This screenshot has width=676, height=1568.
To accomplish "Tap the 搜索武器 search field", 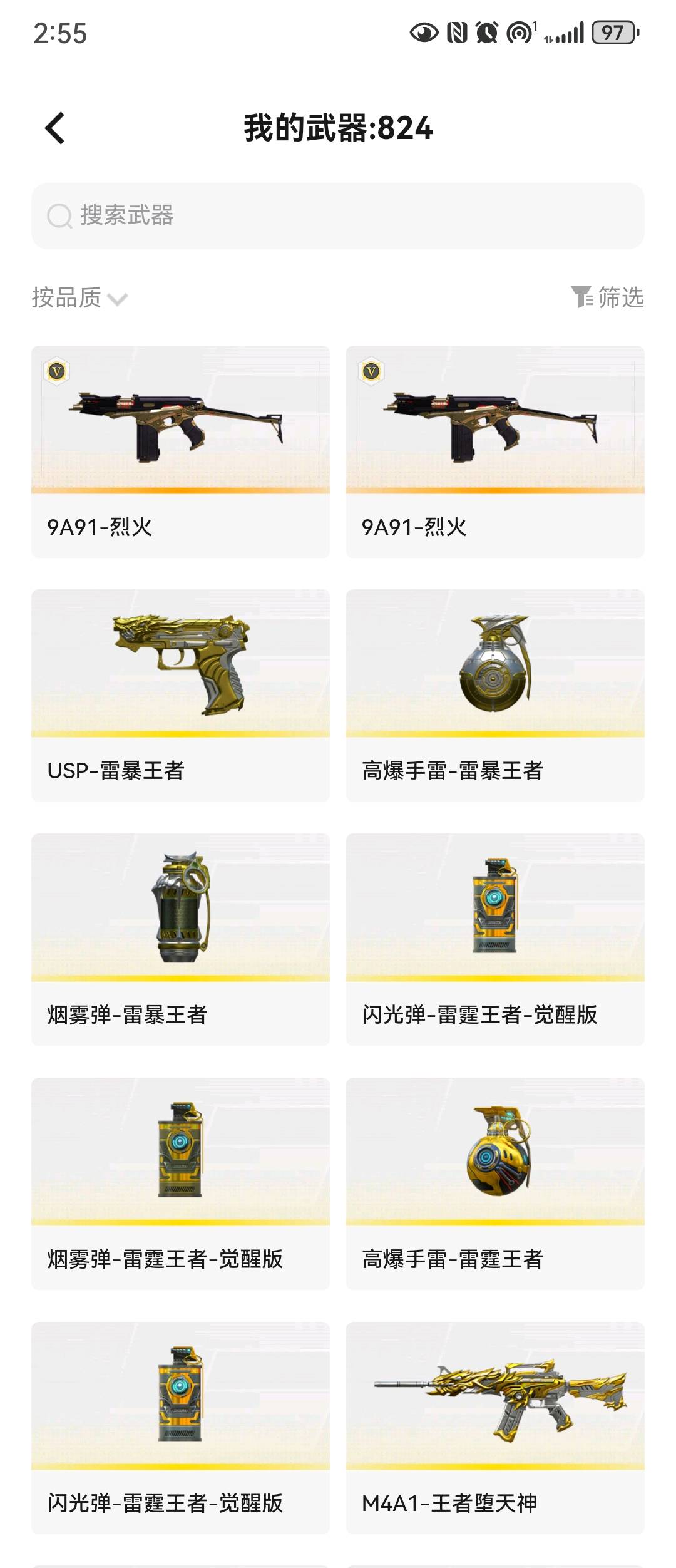I will (x=338, y=216).
